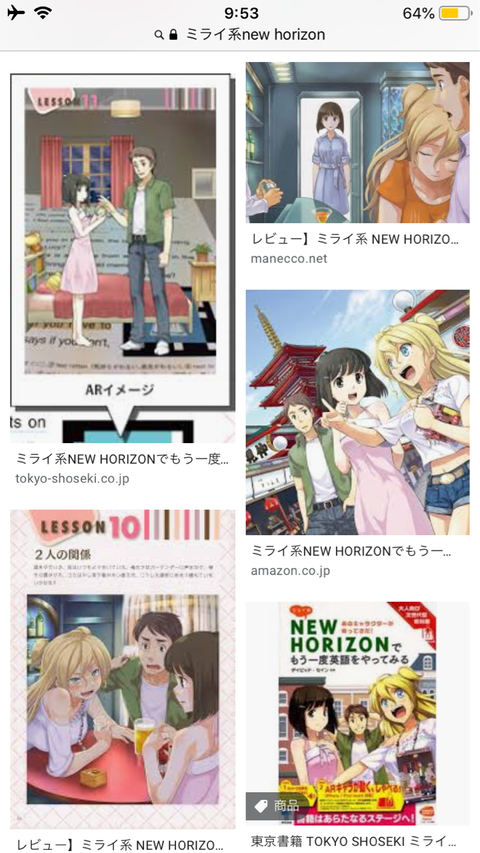Open the amazon.co.jp image result
The height and width of the screenshot is (853, 480).
[x=358, y=412]
